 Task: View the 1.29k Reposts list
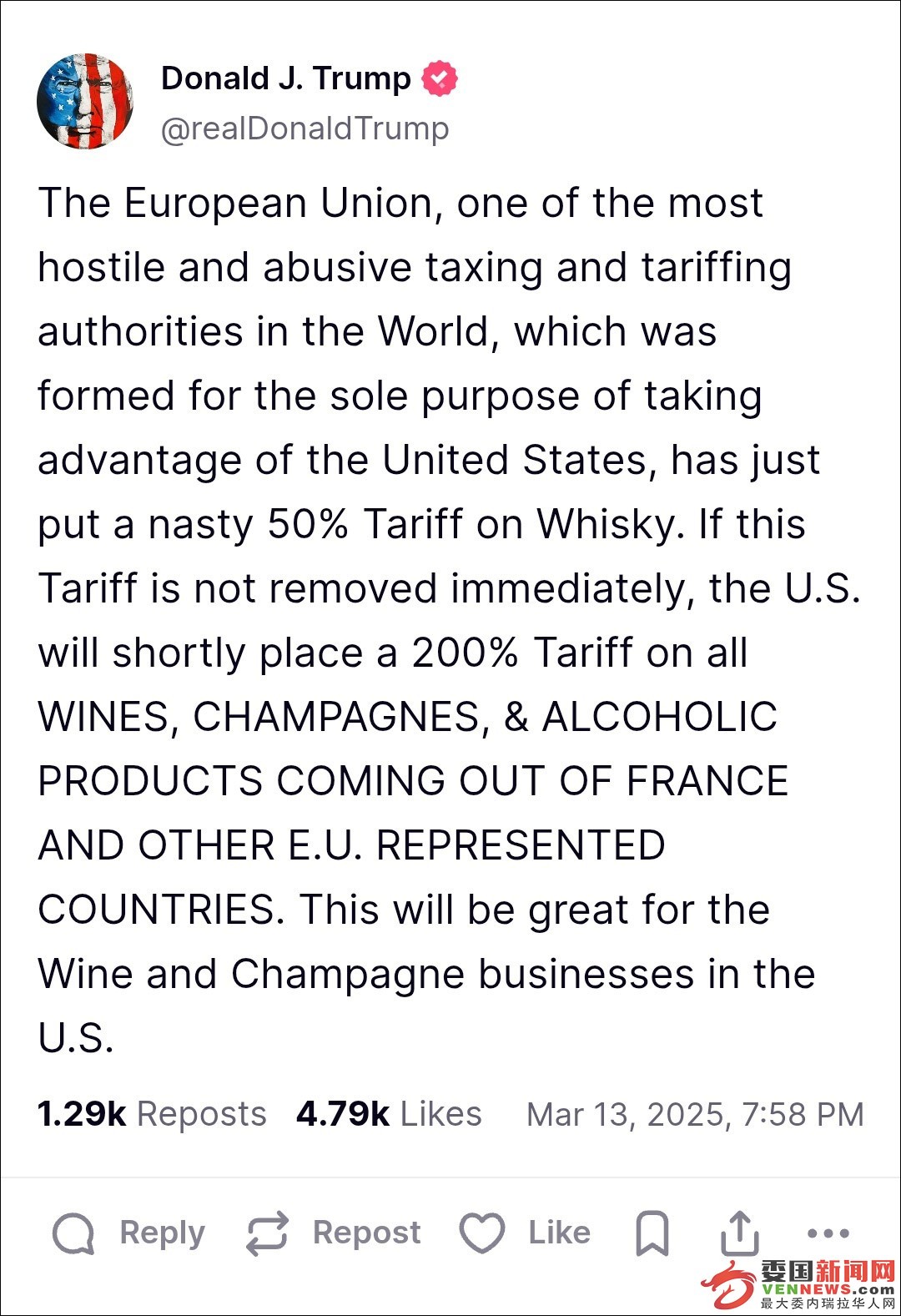point(152,1114)
